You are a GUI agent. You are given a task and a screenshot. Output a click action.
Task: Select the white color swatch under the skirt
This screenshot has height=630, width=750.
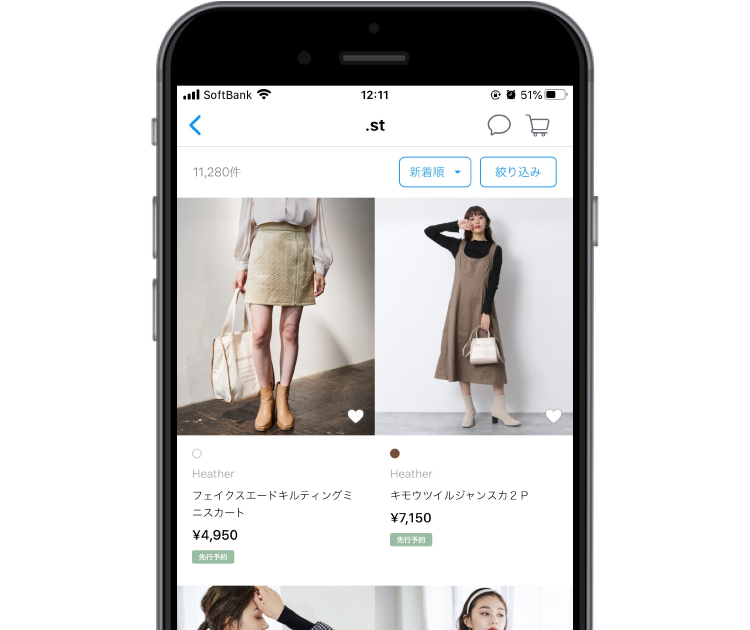[x=197, y=453]
